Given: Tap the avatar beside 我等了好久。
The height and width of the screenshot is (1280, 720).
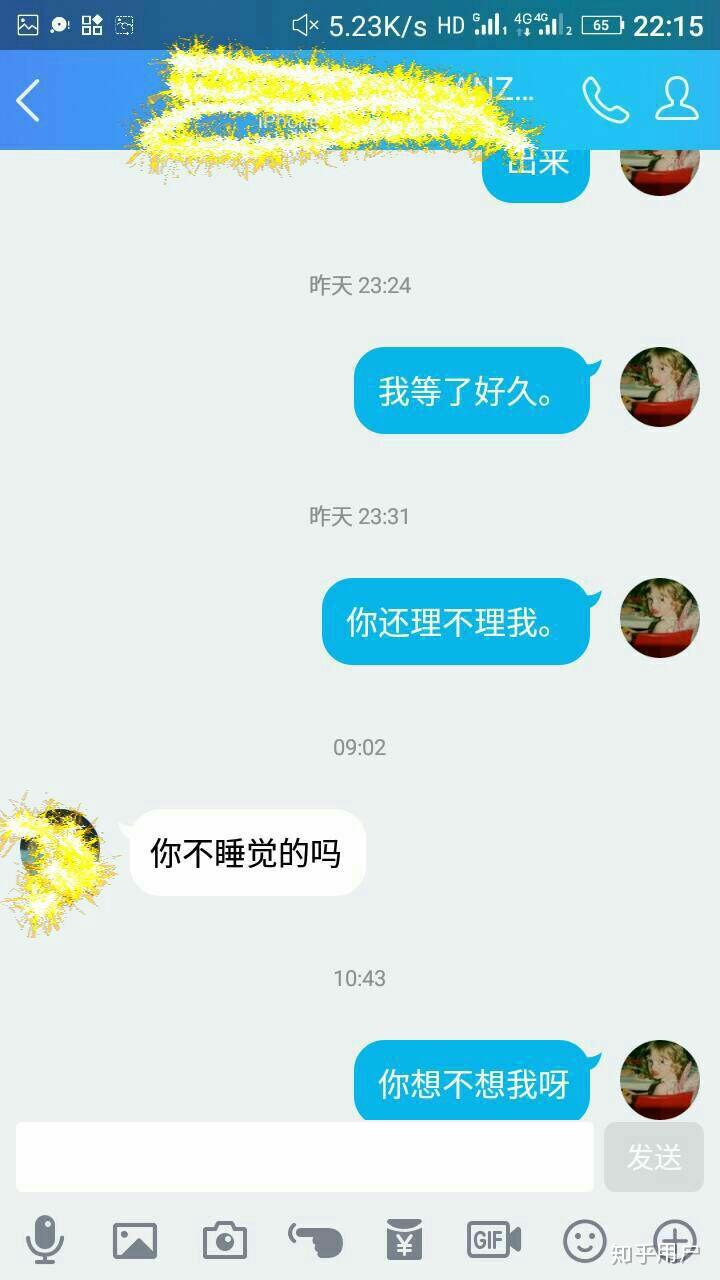Looking at the screenshot, I should click(x=659, y=387).
